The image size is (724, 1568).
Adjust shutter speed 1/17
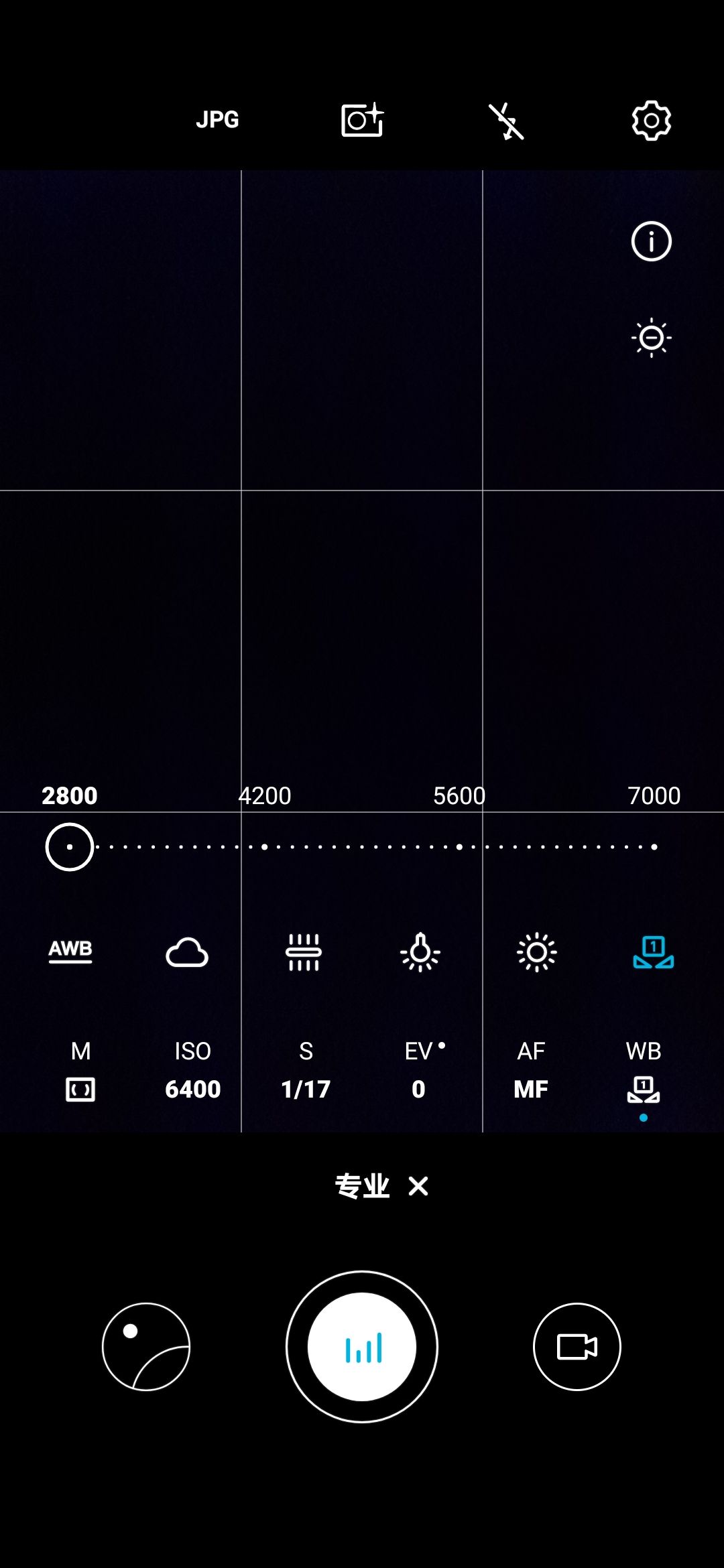click(306, 1070)
